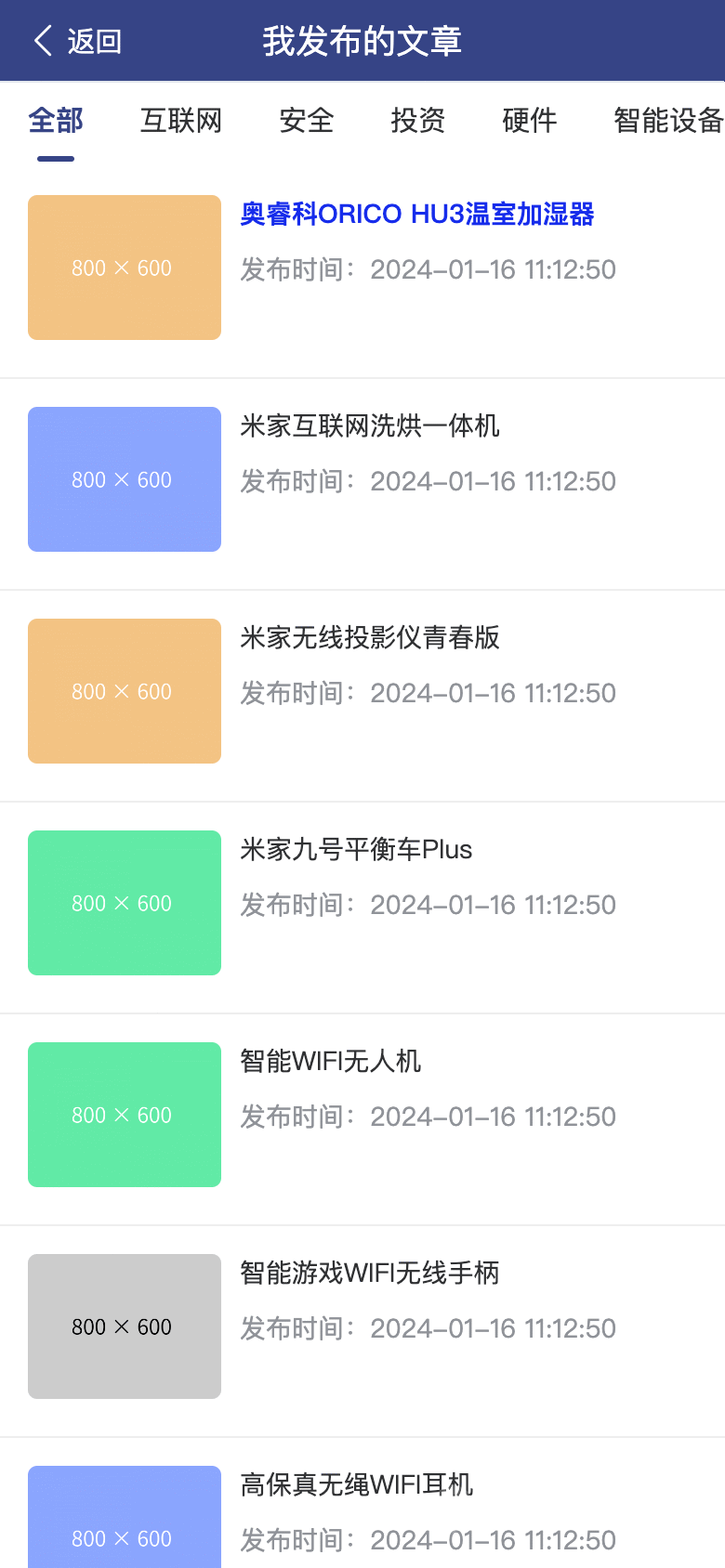Tap the green thumbnail of 智能WIFI无人机

point(125,1114)
